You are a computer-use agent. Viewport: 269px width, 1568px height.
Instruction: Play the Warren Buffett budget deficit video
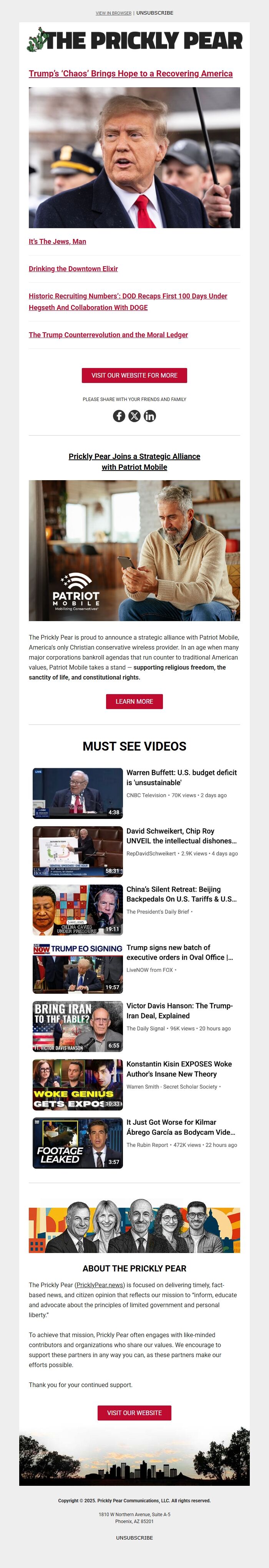pyautogui.click(x=78, y=793)
